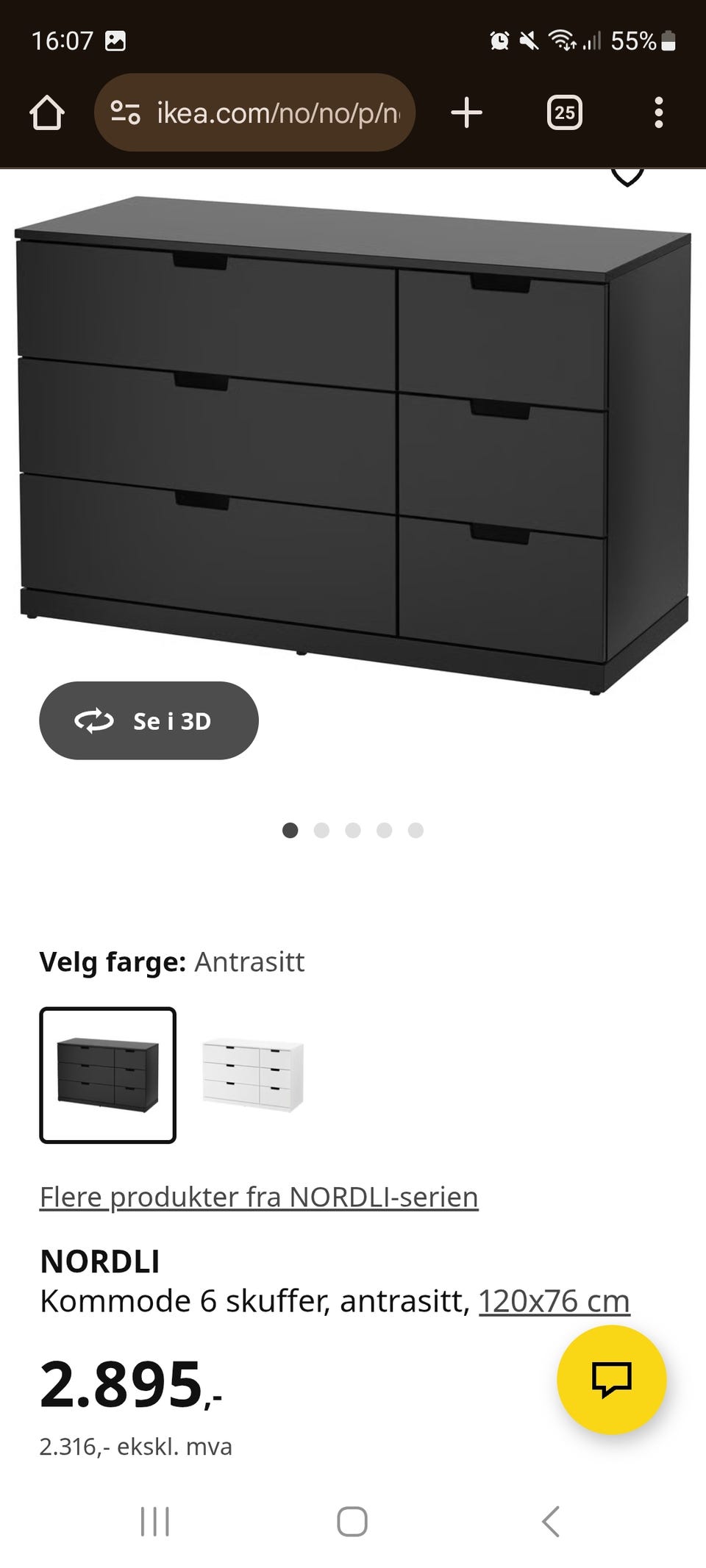
Task: Open the browser overflow menu
Action: point(659,113)
